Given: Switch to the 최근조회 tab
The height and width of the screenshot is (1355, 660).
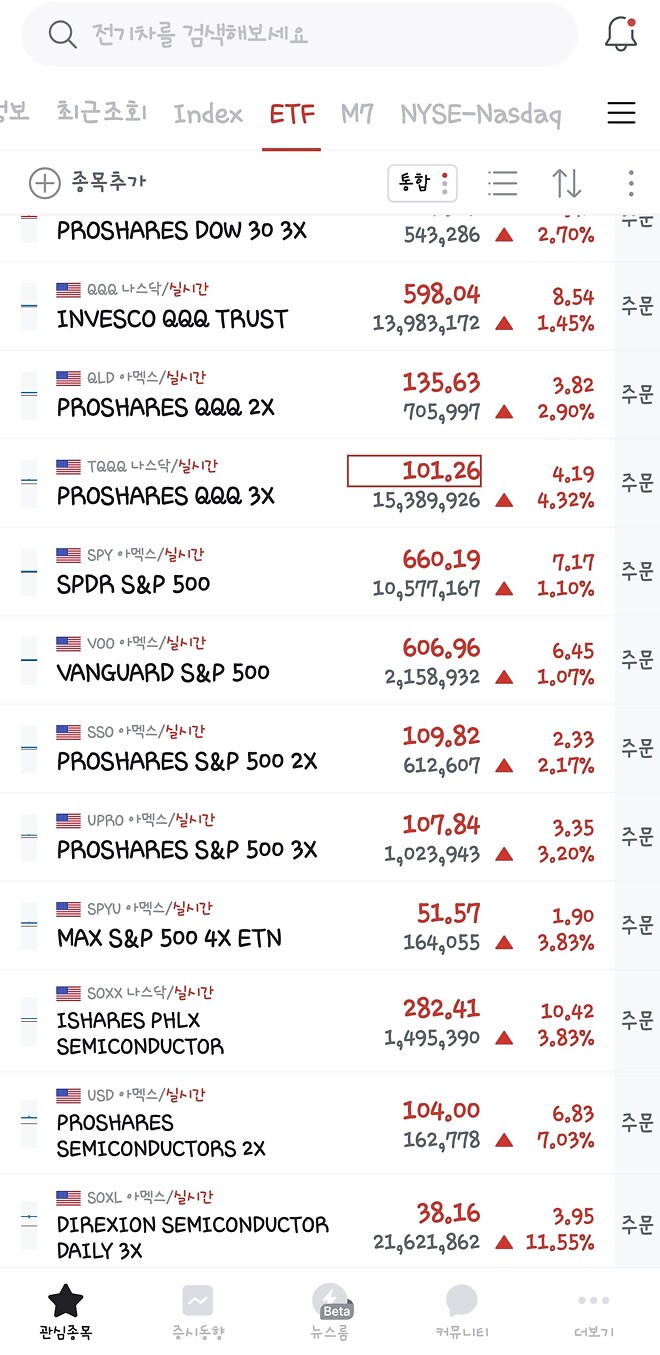Looking at the screenshot, I should (101, 113).
